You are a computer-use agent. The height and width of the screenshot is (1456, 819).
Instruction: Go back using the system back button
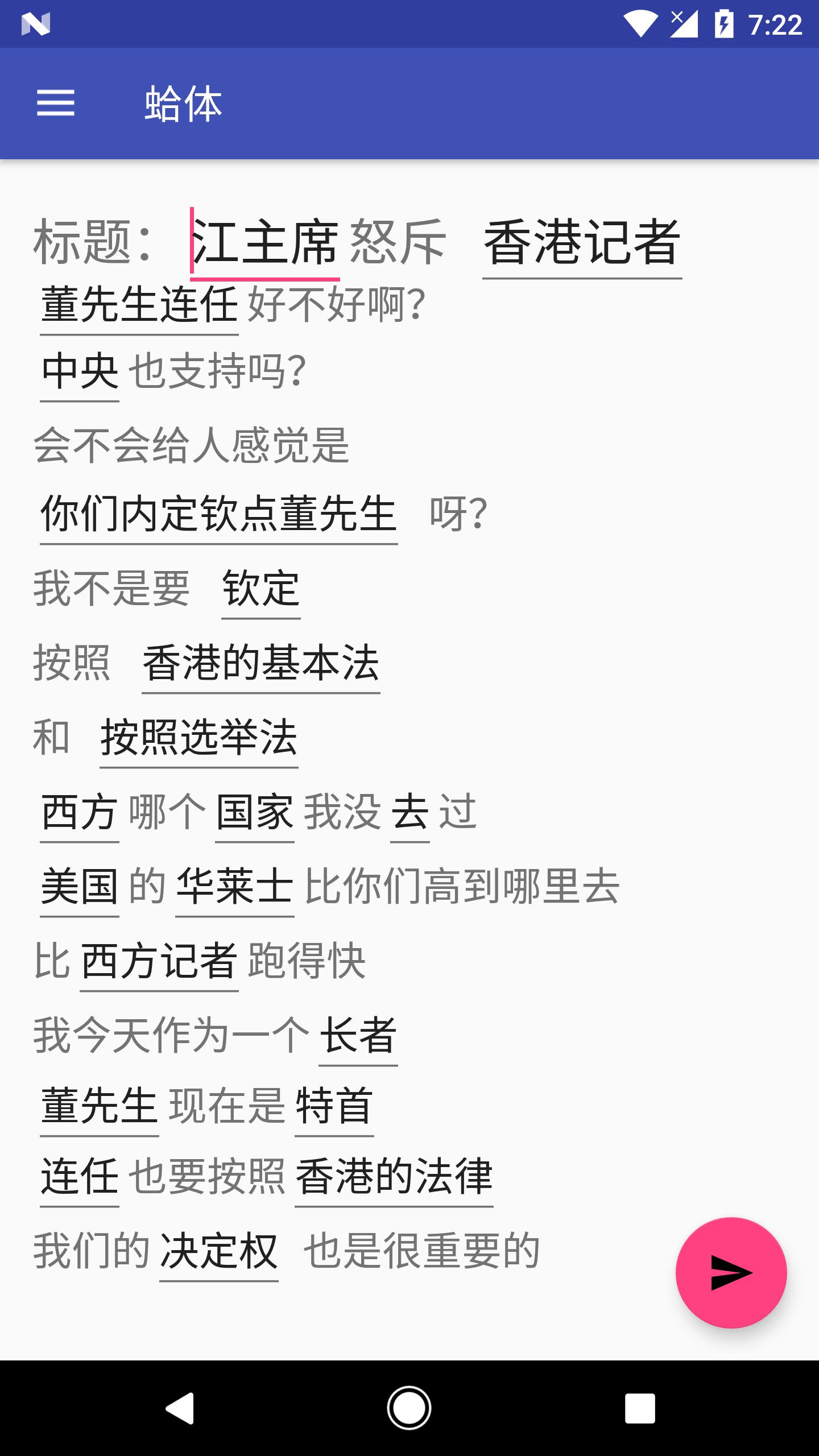tap(180, 1408)
